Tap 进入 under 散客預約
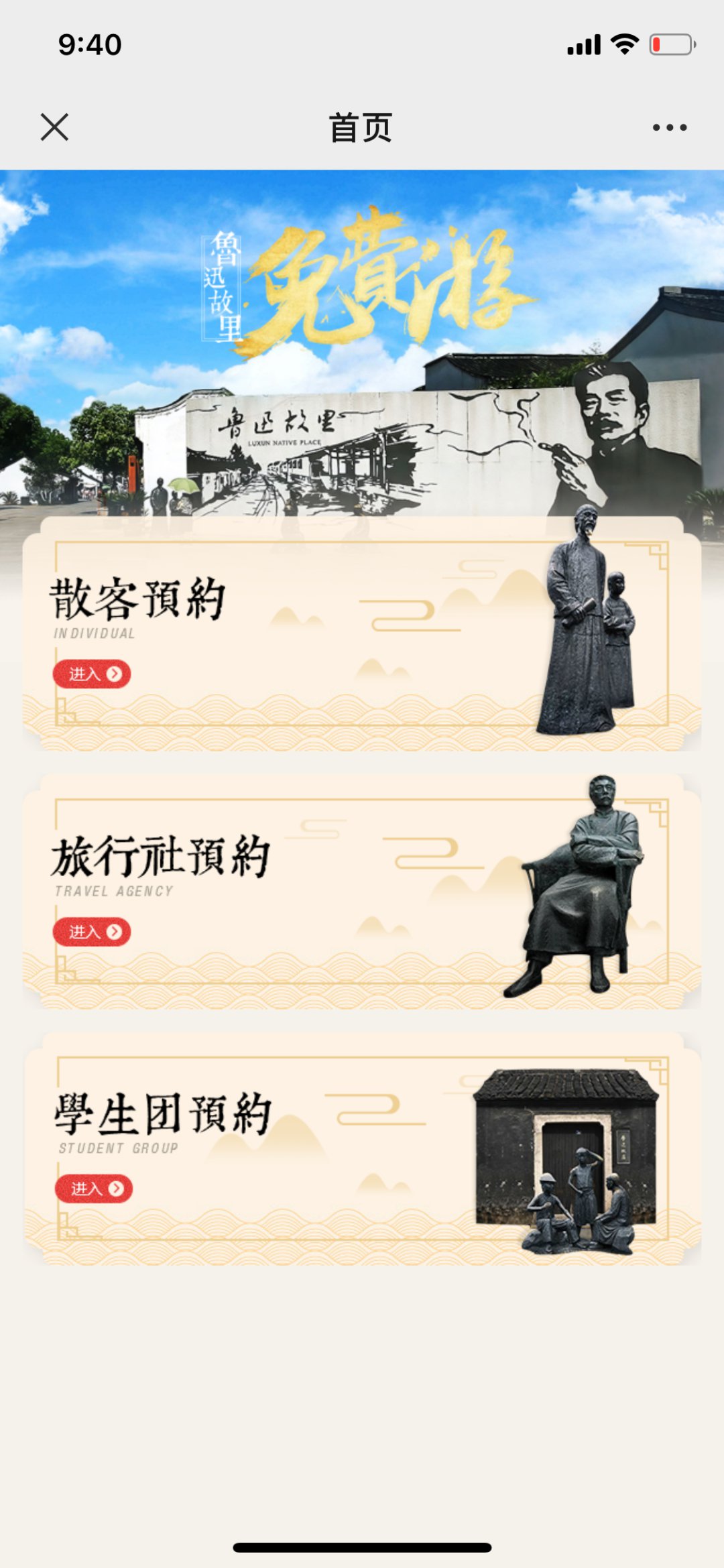 [x=92, y=674]
